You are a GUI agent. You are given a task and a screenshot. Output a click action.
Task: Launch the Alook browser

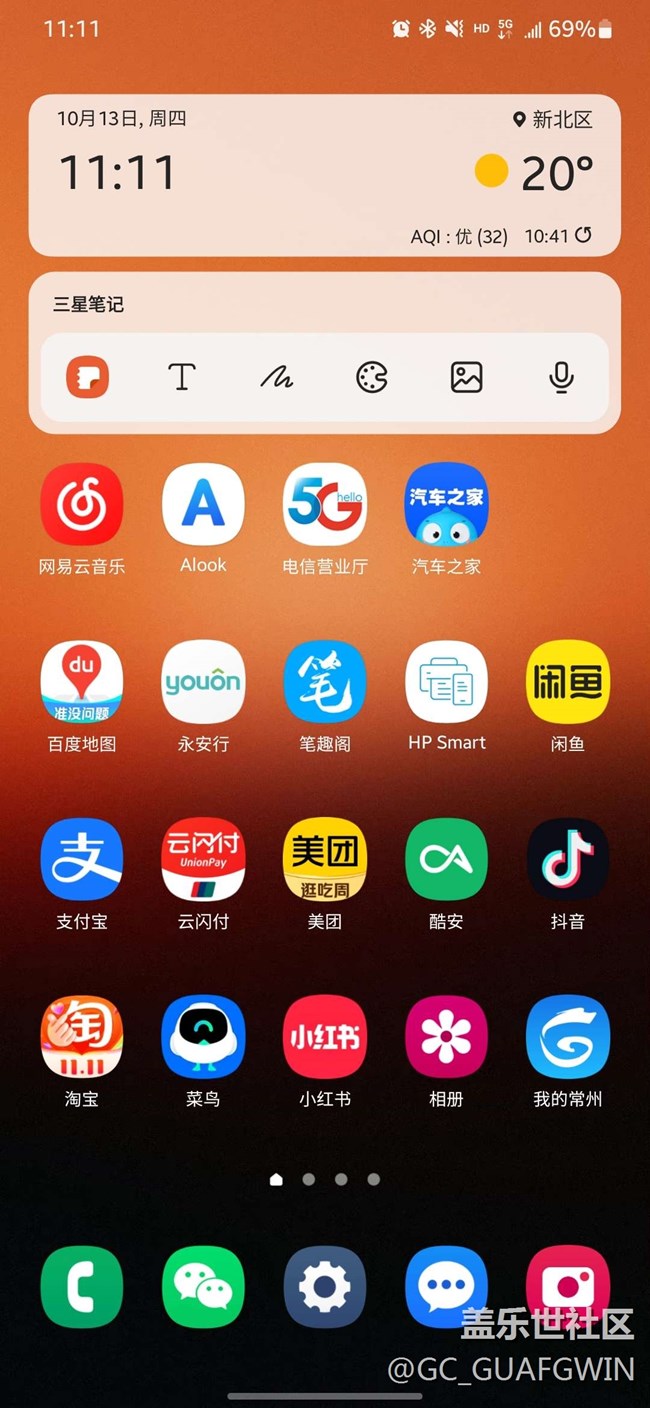click(203, 505)
